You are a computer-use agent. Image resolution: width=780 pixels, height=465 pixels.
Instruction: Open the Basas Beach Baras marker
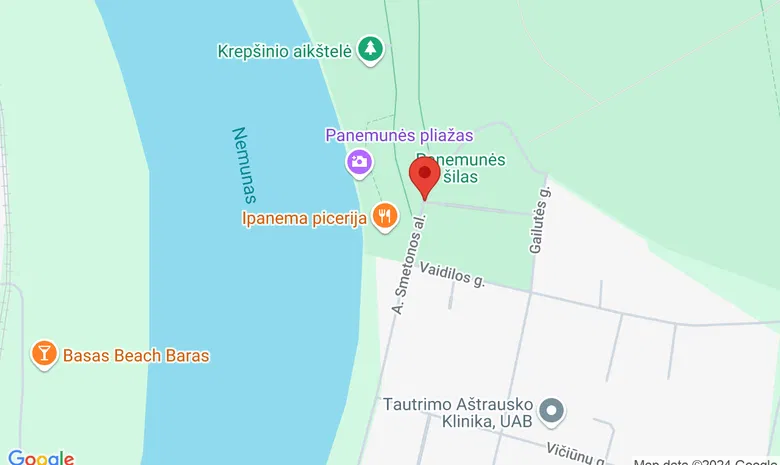pos(44,353)
